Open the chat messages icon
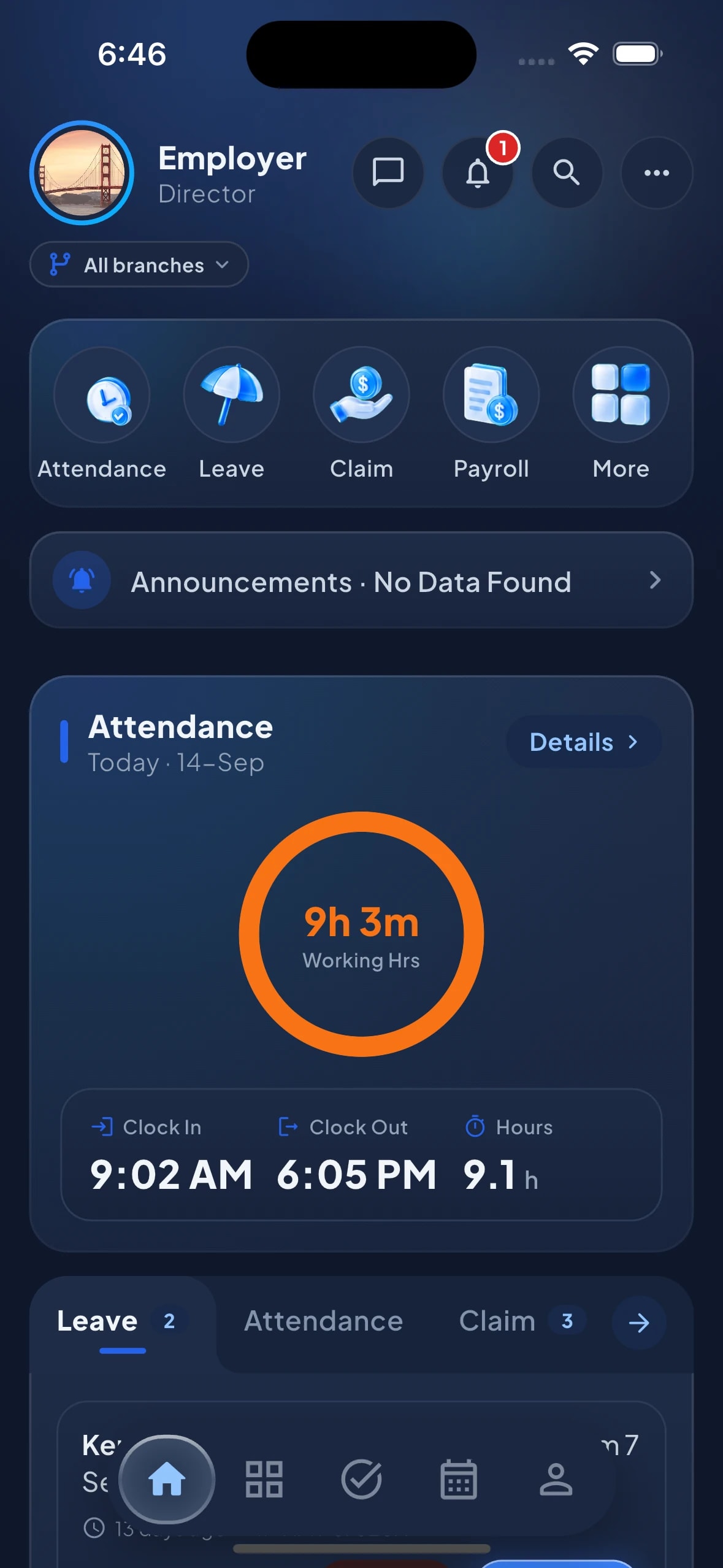 tap(388, 172)
